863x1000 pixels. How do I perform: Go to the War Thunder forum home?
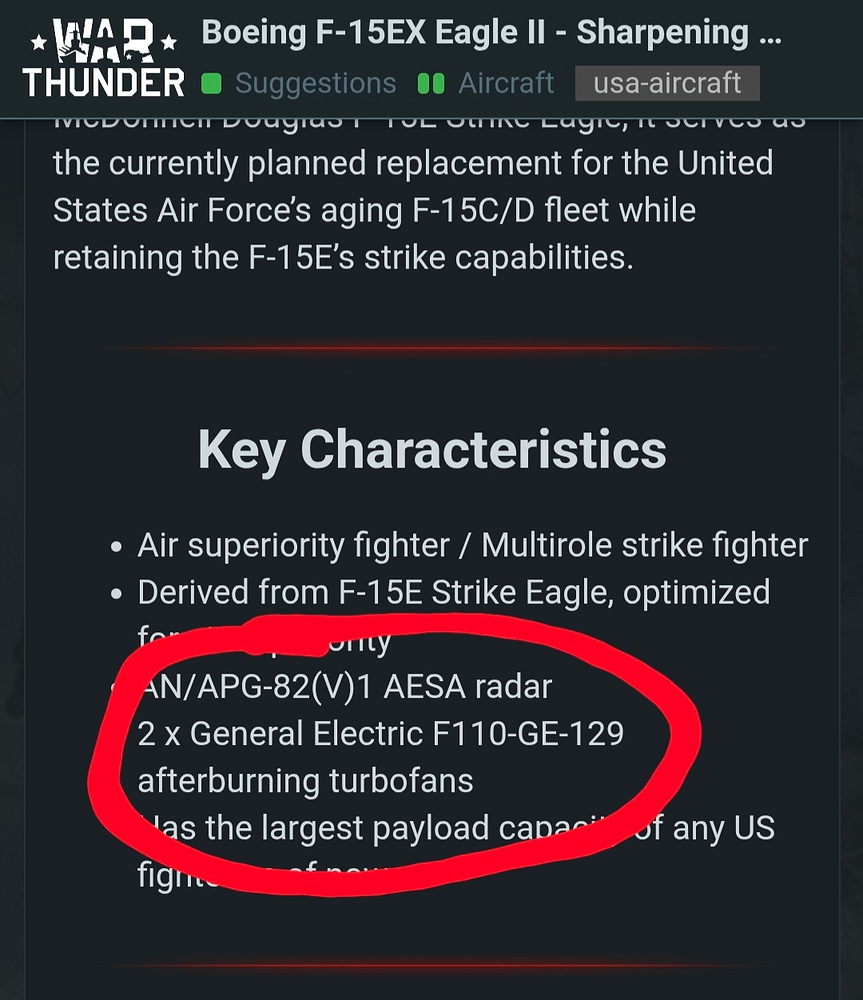pos(103,57)
